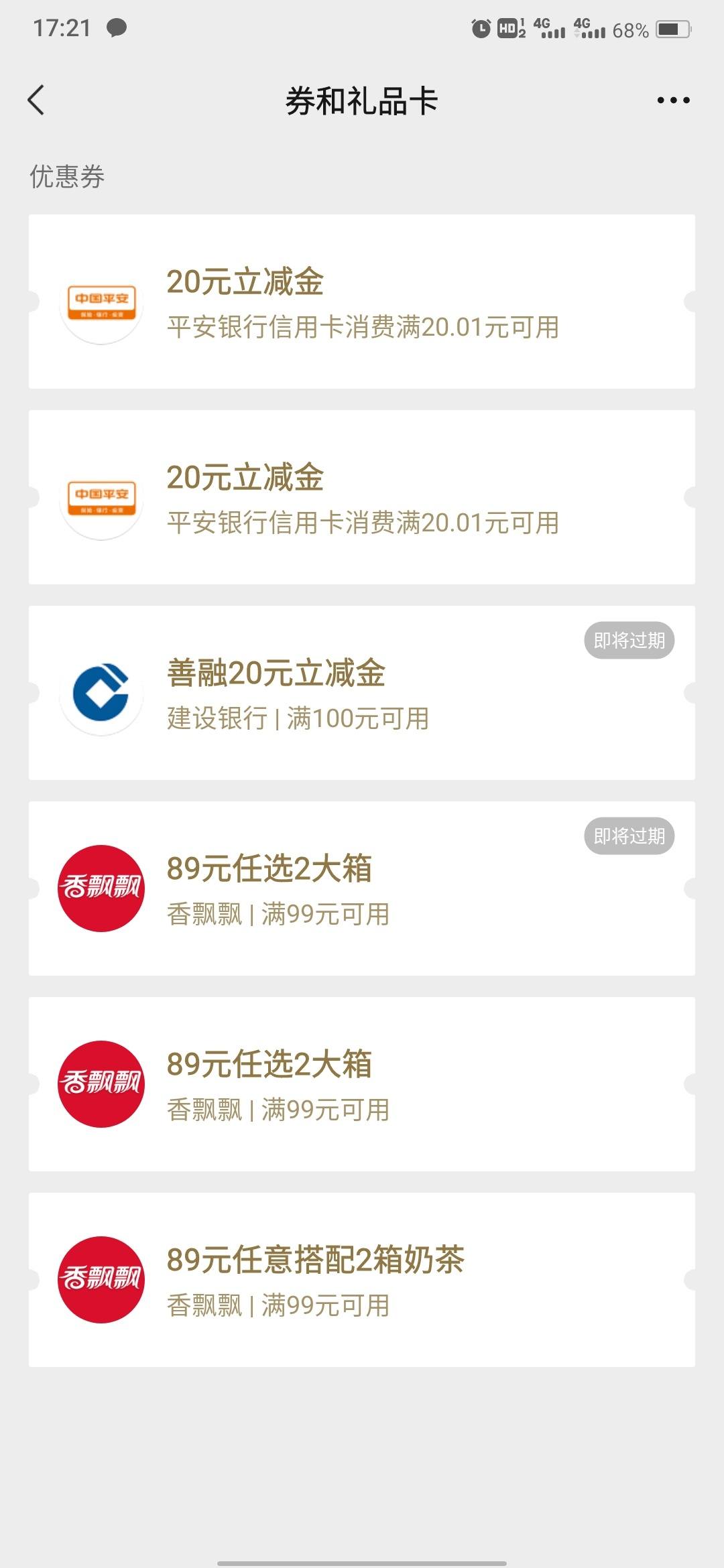Open the 89元任选2大箱 coupon marked 即将过期

pyautogui.click(x=362, y=889)
